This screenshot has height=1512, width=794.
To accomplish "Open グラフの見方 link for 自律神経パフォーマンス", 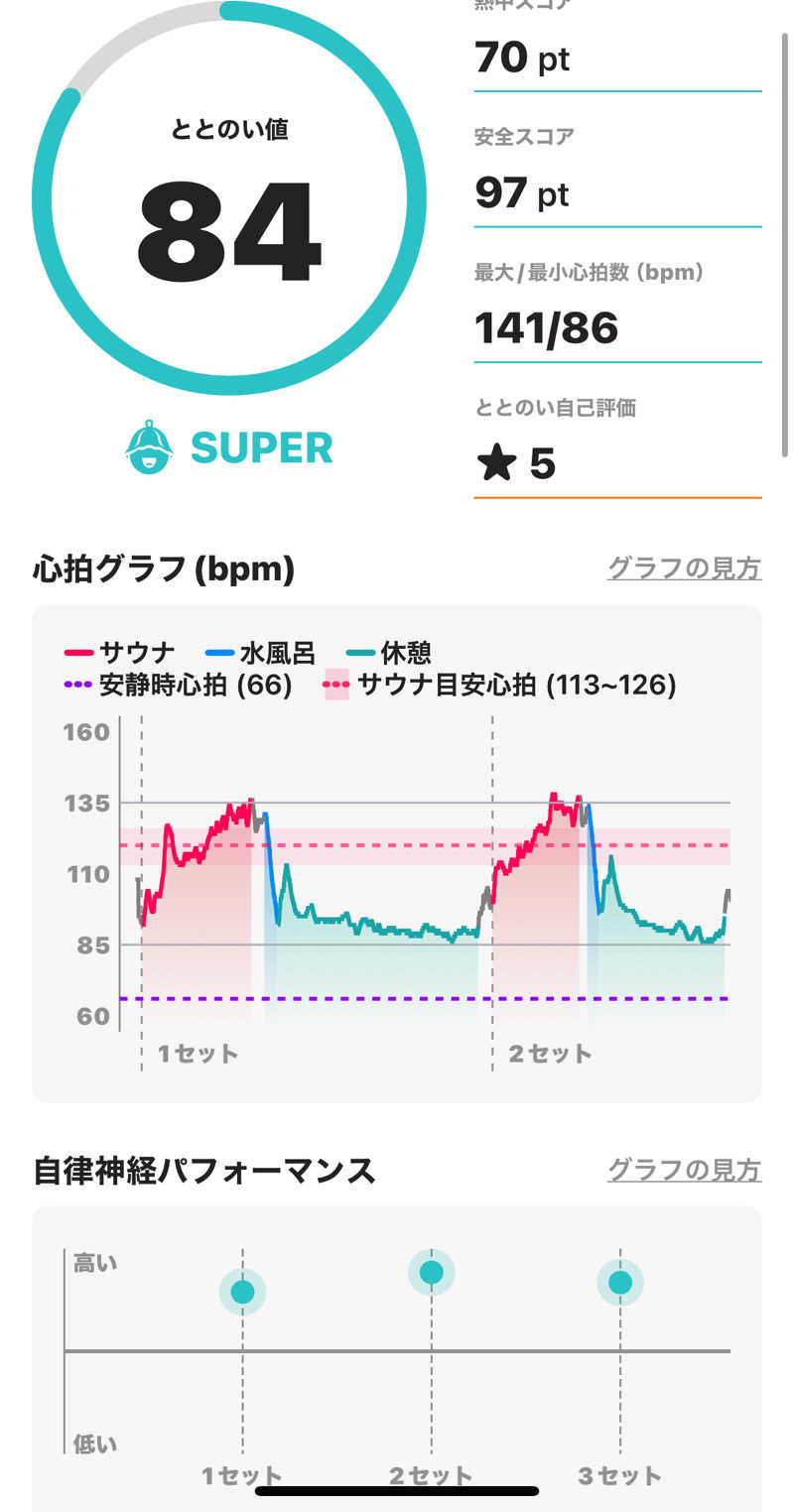I will click(x=684, y=1170).
